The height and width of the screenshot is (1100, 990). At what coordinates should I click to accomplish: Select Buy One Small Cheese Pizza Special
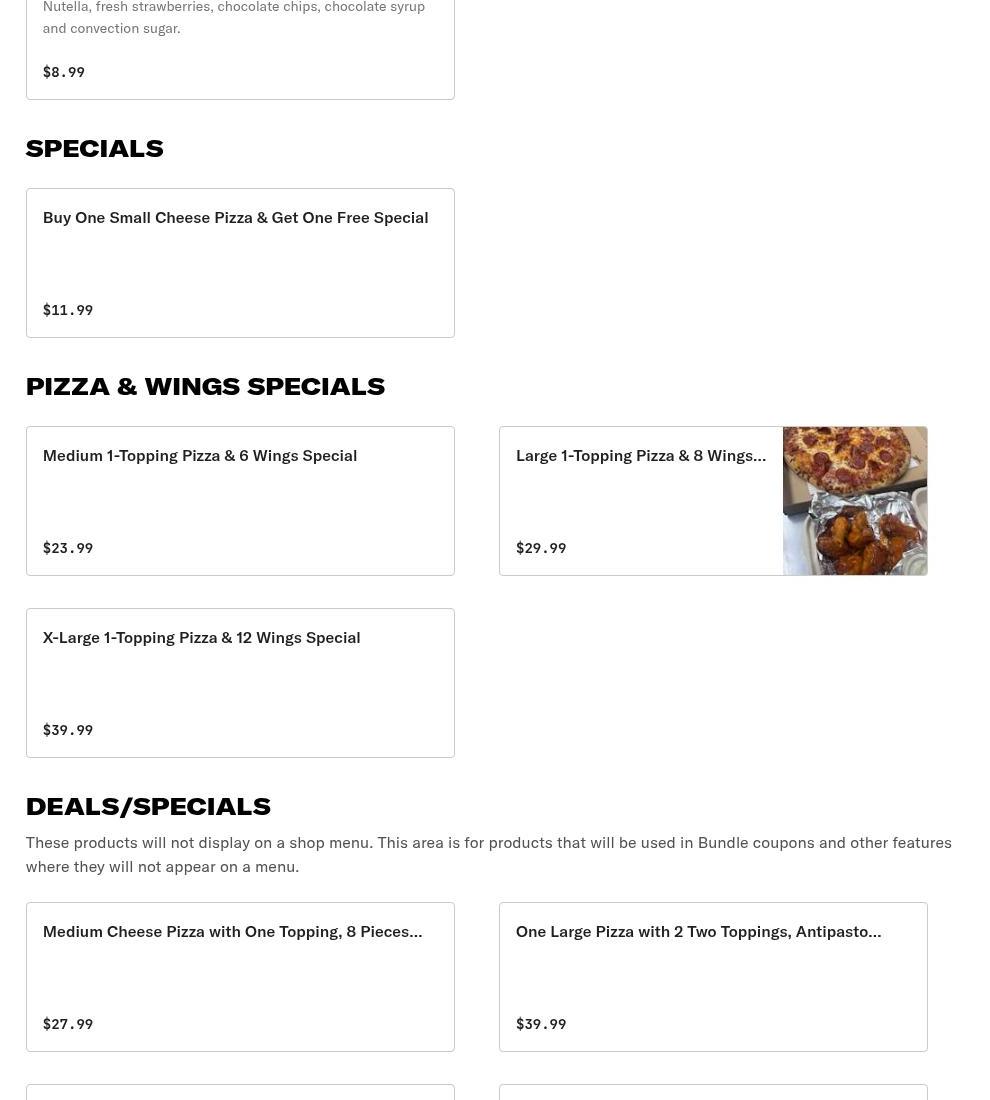[240, 262]
